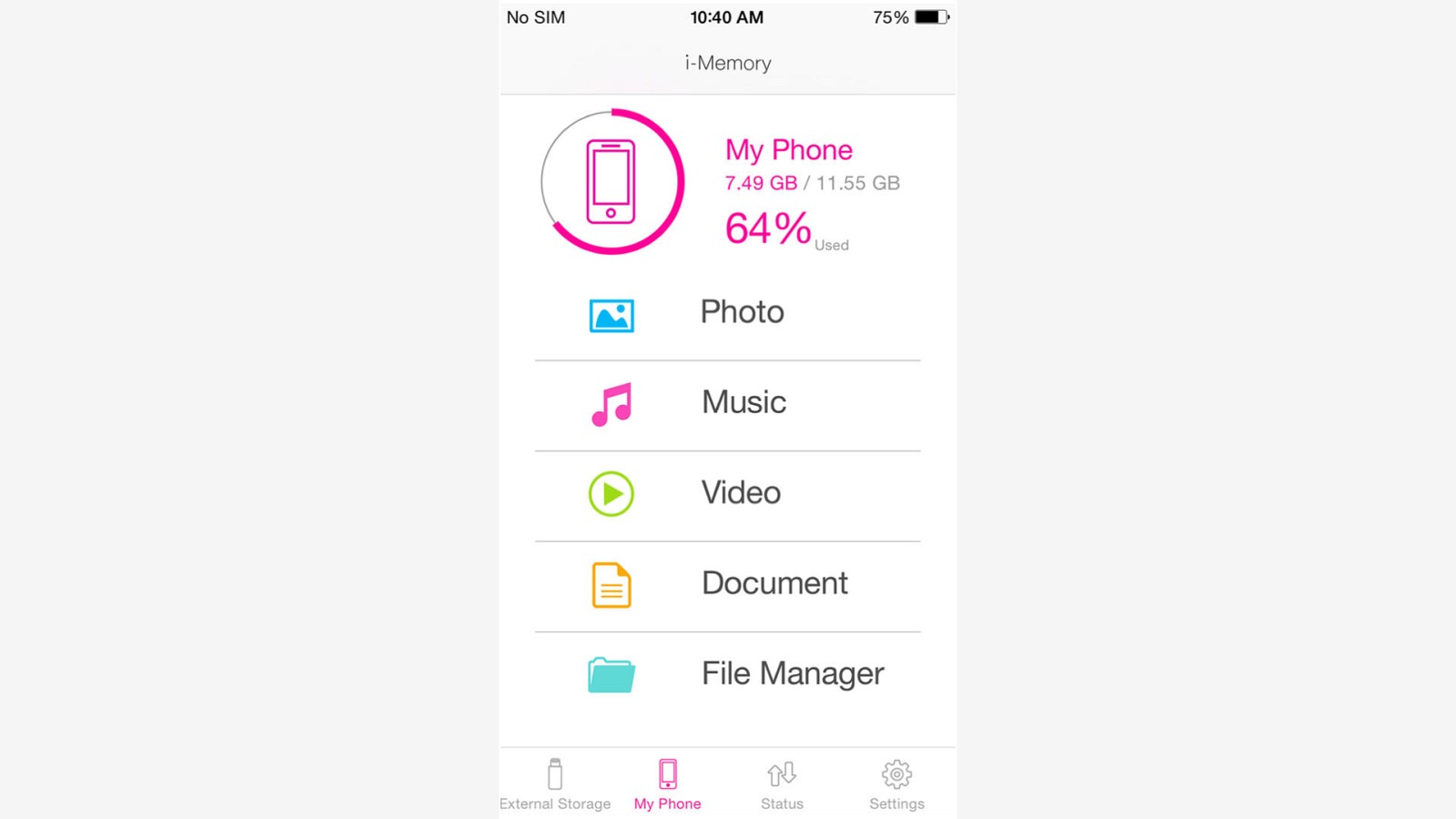
Task: Select the My Phone tab
Action: tap(667, 784)
